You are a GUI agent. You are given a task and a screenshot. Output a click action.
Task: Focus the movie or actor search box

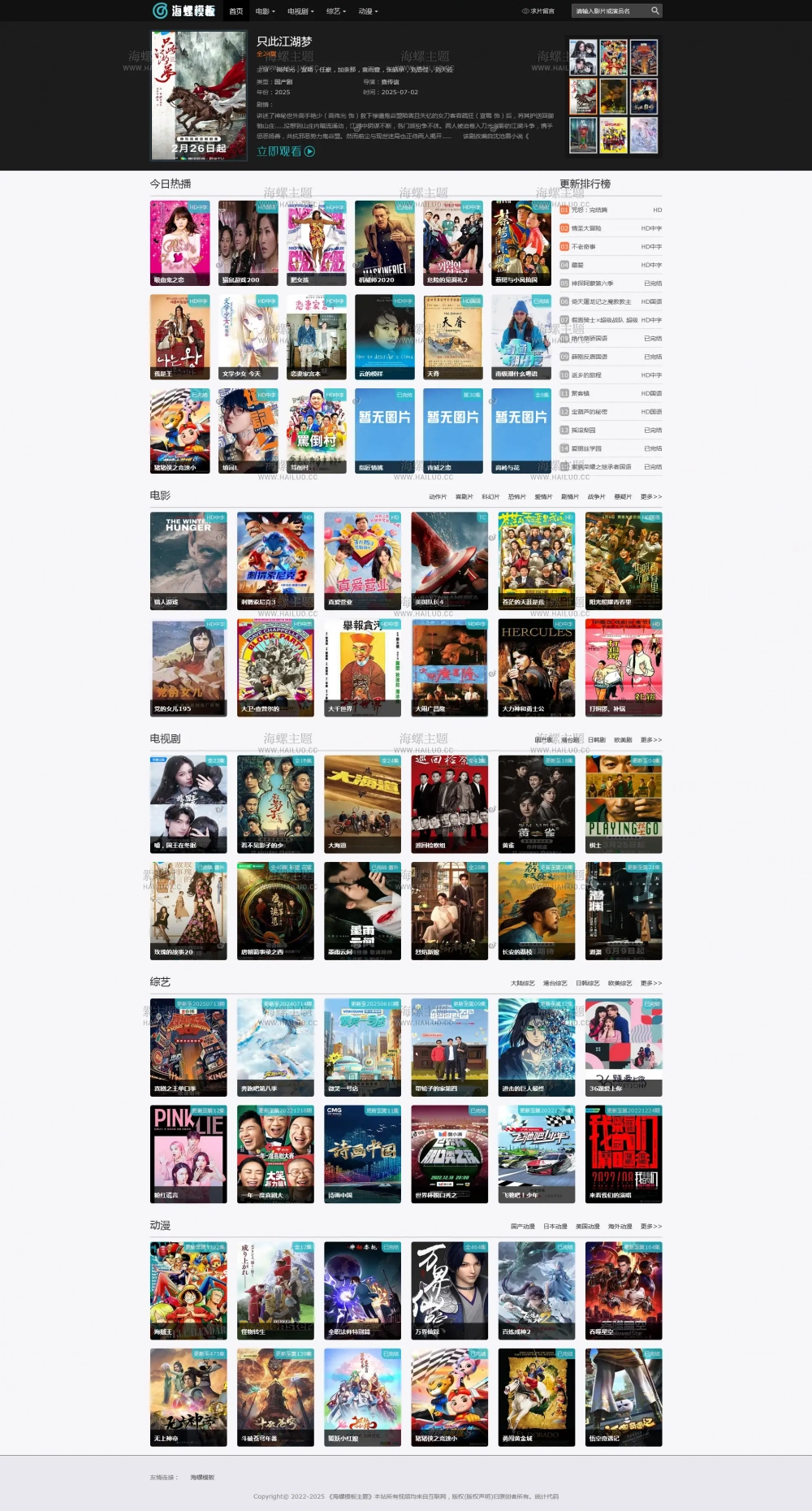pyautogui.click(x=609, y=11)
